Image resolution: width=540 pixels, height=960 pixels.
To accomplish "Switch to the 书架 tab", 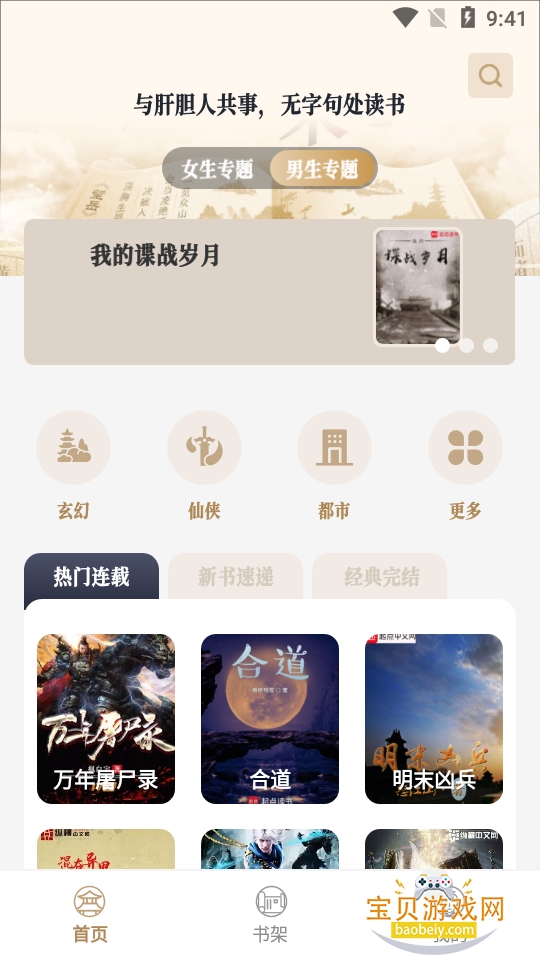I will [270, 915].
